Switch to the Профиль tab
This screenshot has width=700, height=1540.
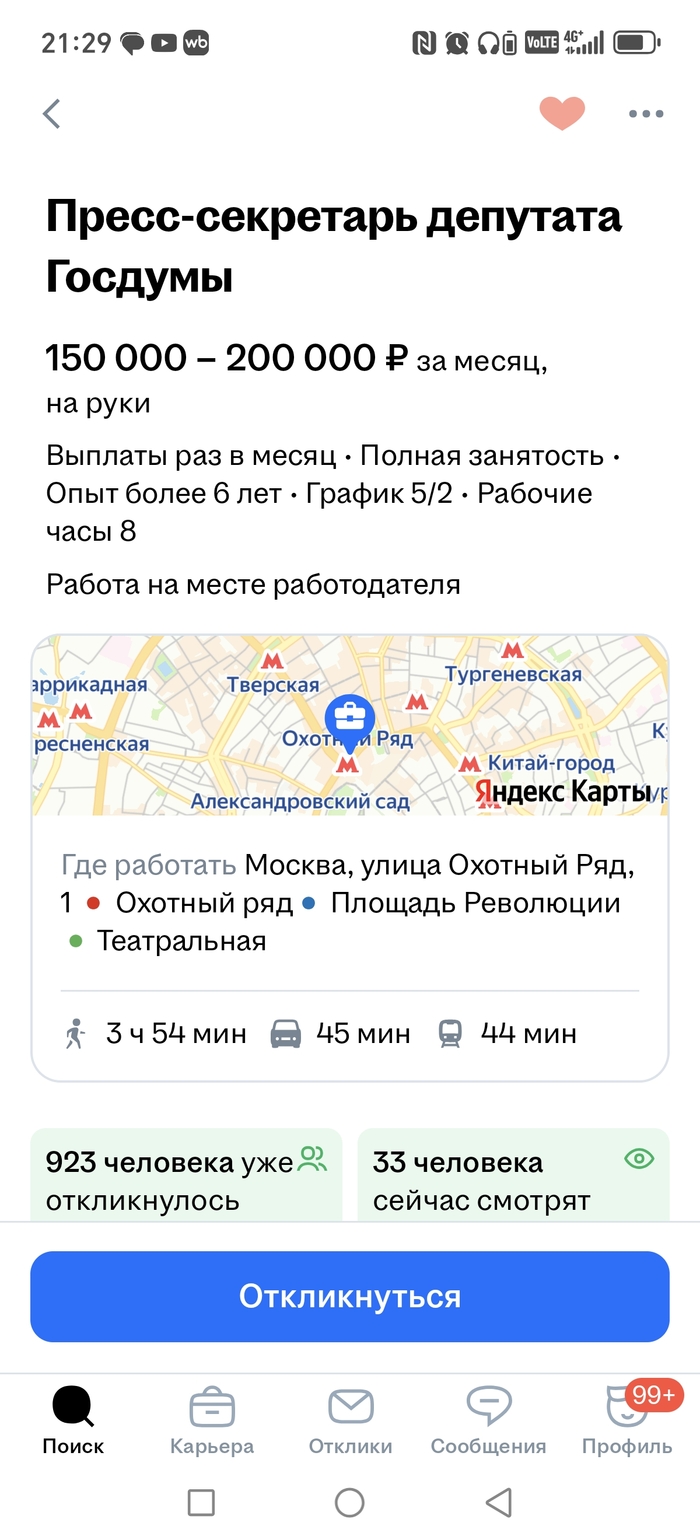coord(627,1420)
